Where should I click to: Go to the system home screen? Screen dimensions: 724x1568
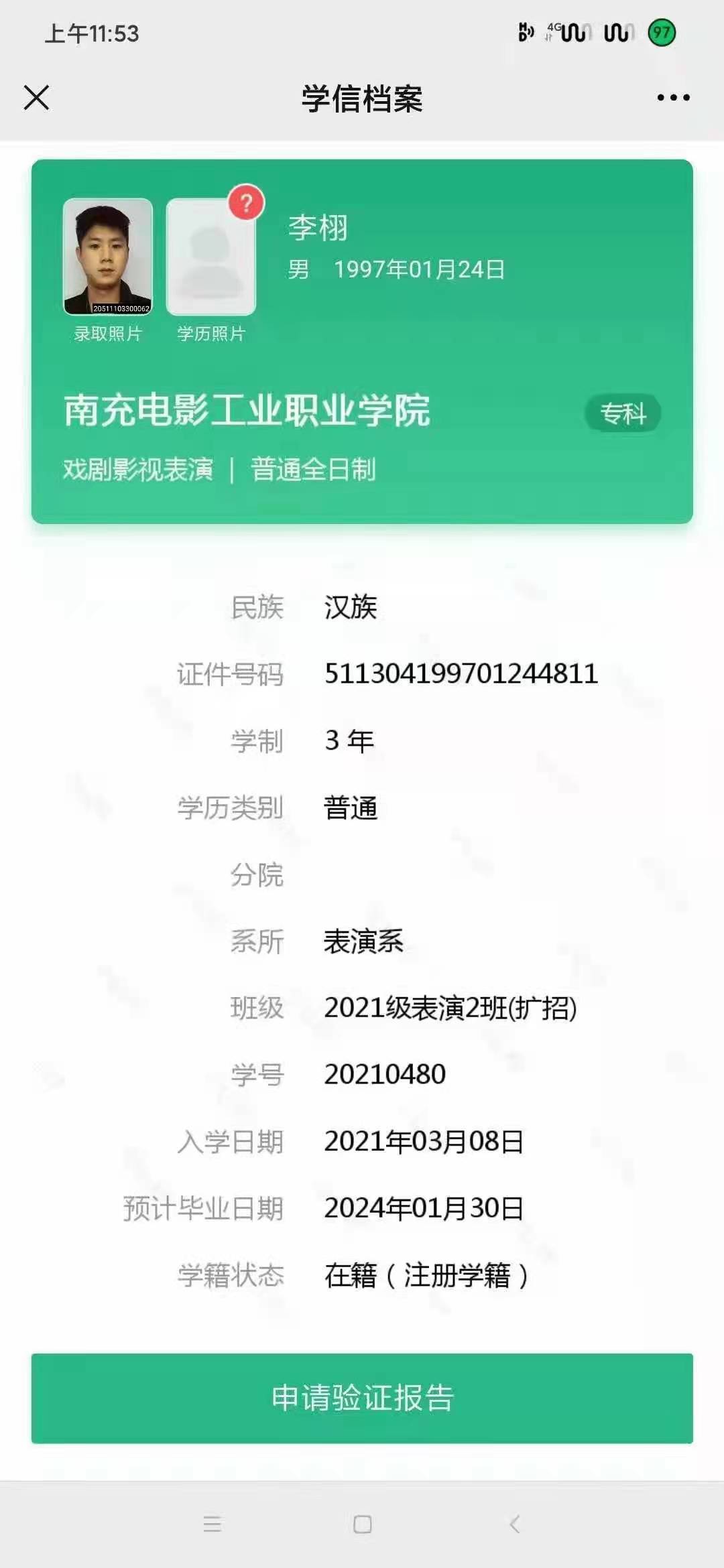[x=362, y=1524]
